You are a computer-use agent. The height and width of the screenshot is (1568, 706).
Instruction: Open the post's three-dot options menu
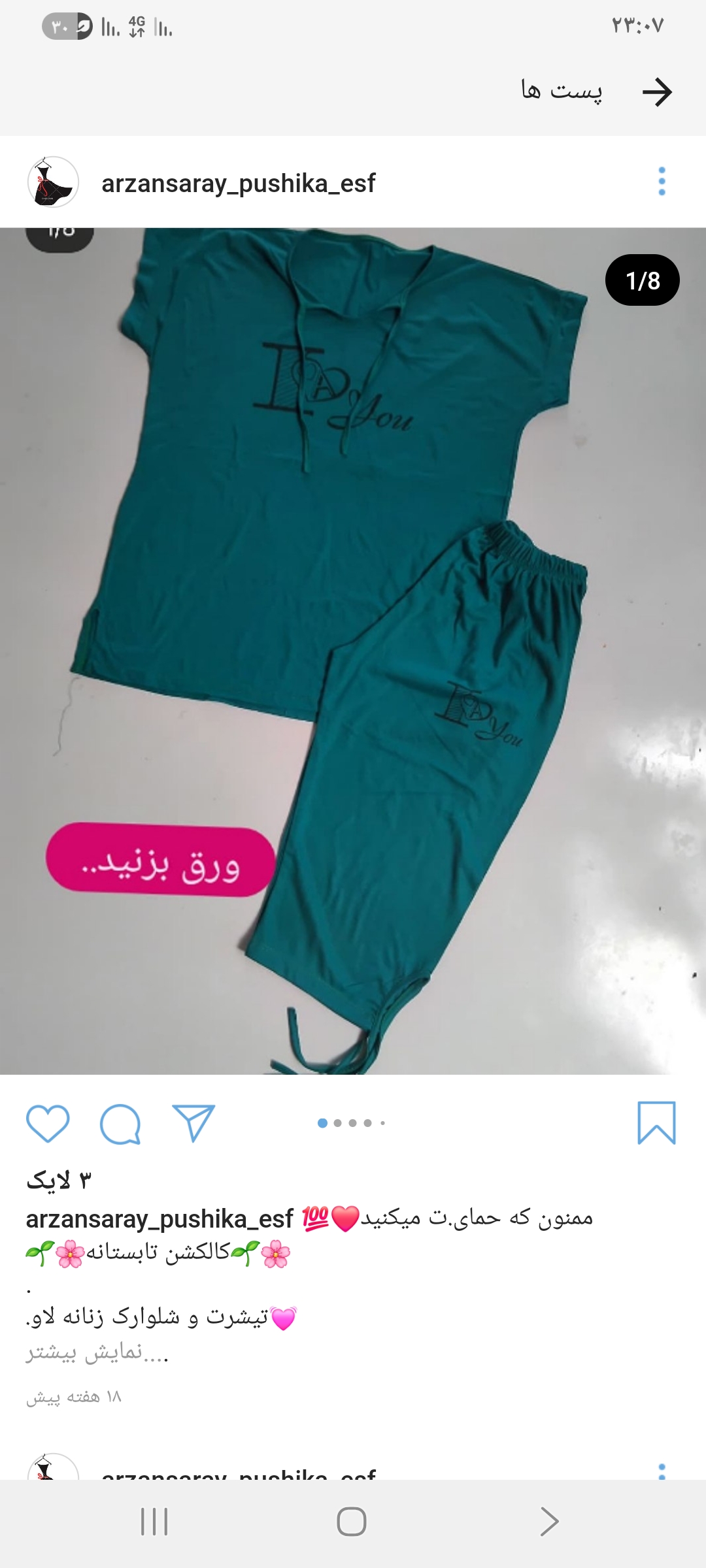(662, 182)
